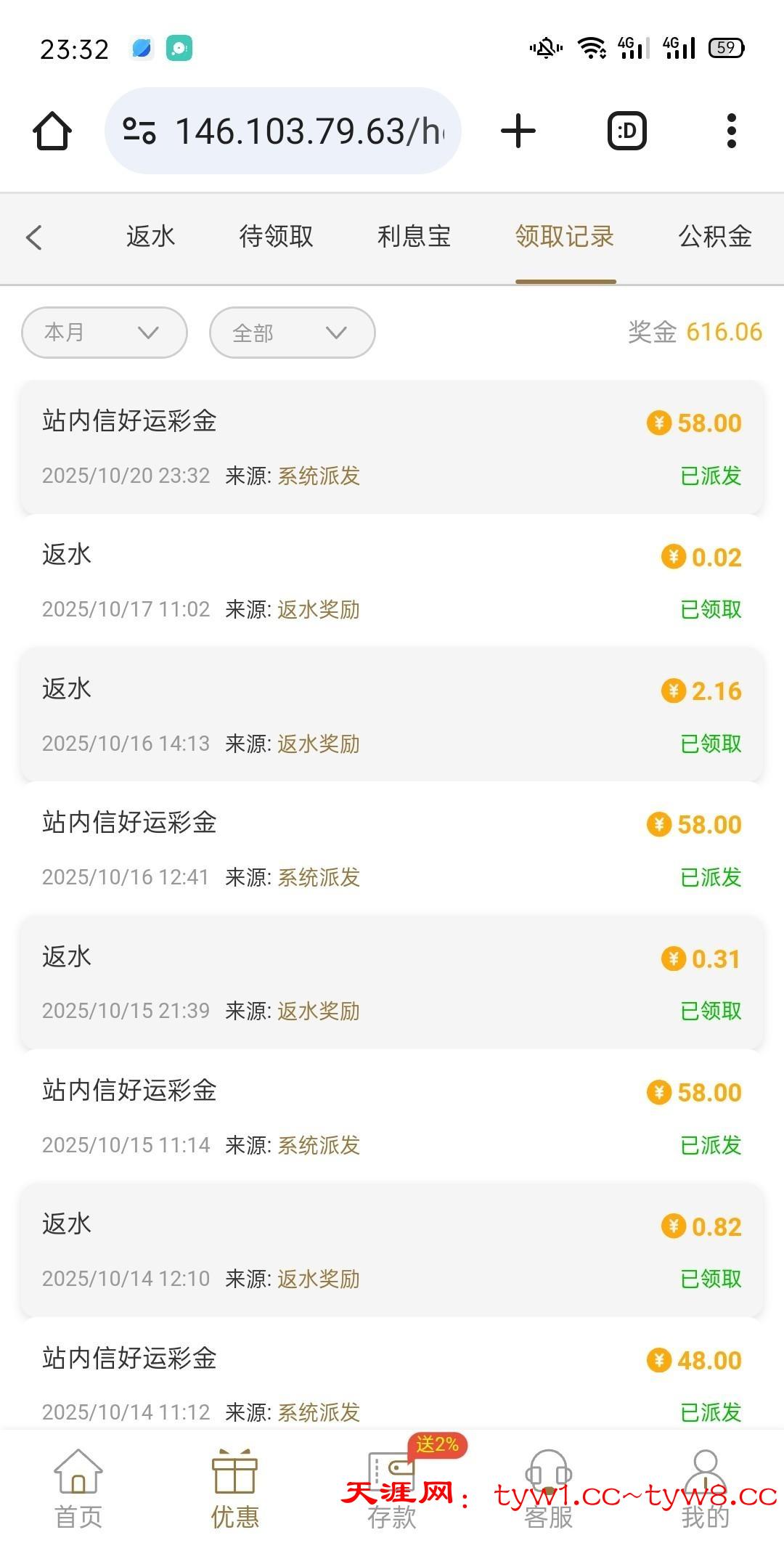
Task: Open the 优惠 bottom tab
Action: [234, 1489]
